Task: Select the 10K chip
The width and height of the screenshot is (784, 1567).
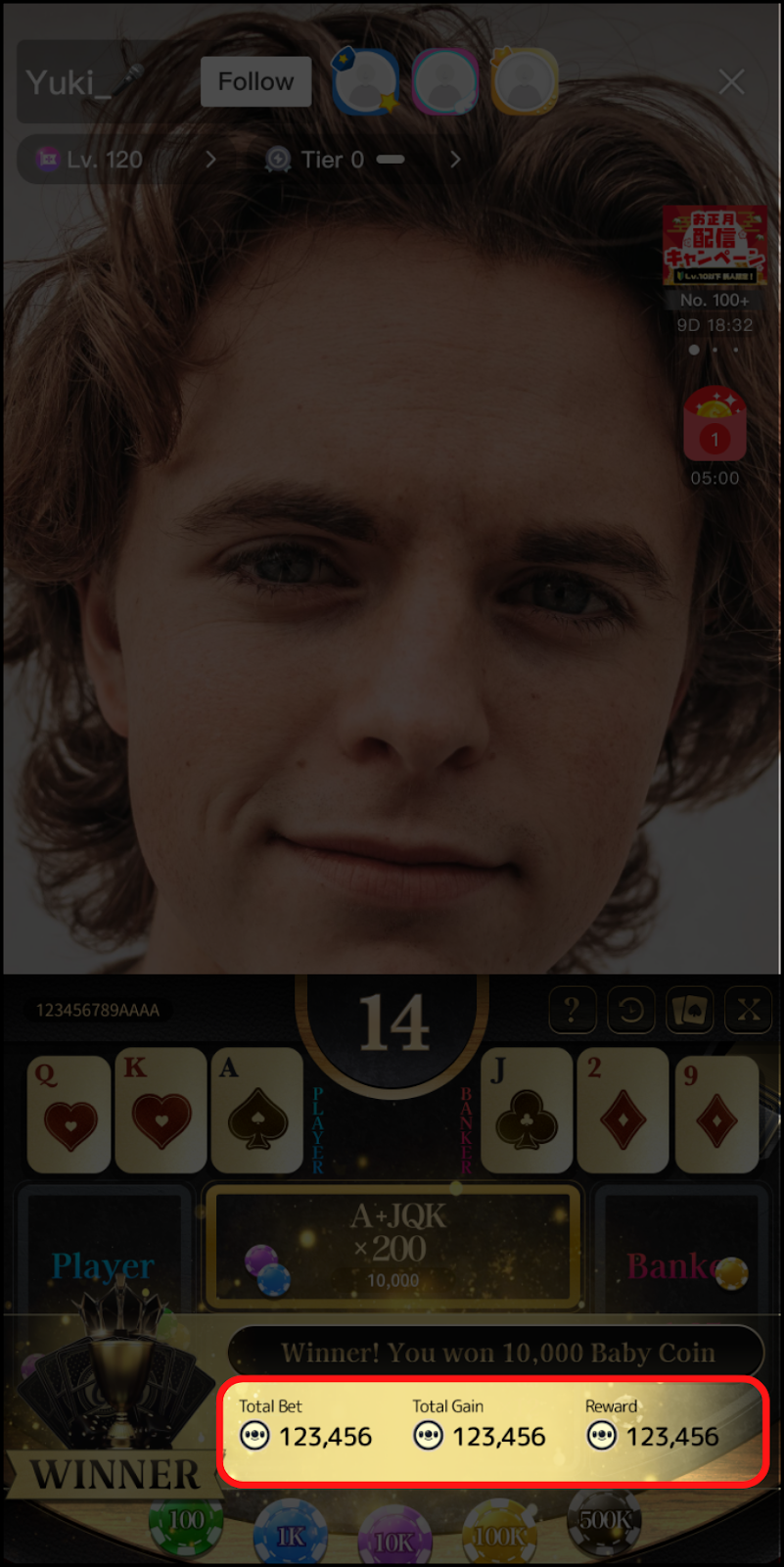Action: 394,1542
